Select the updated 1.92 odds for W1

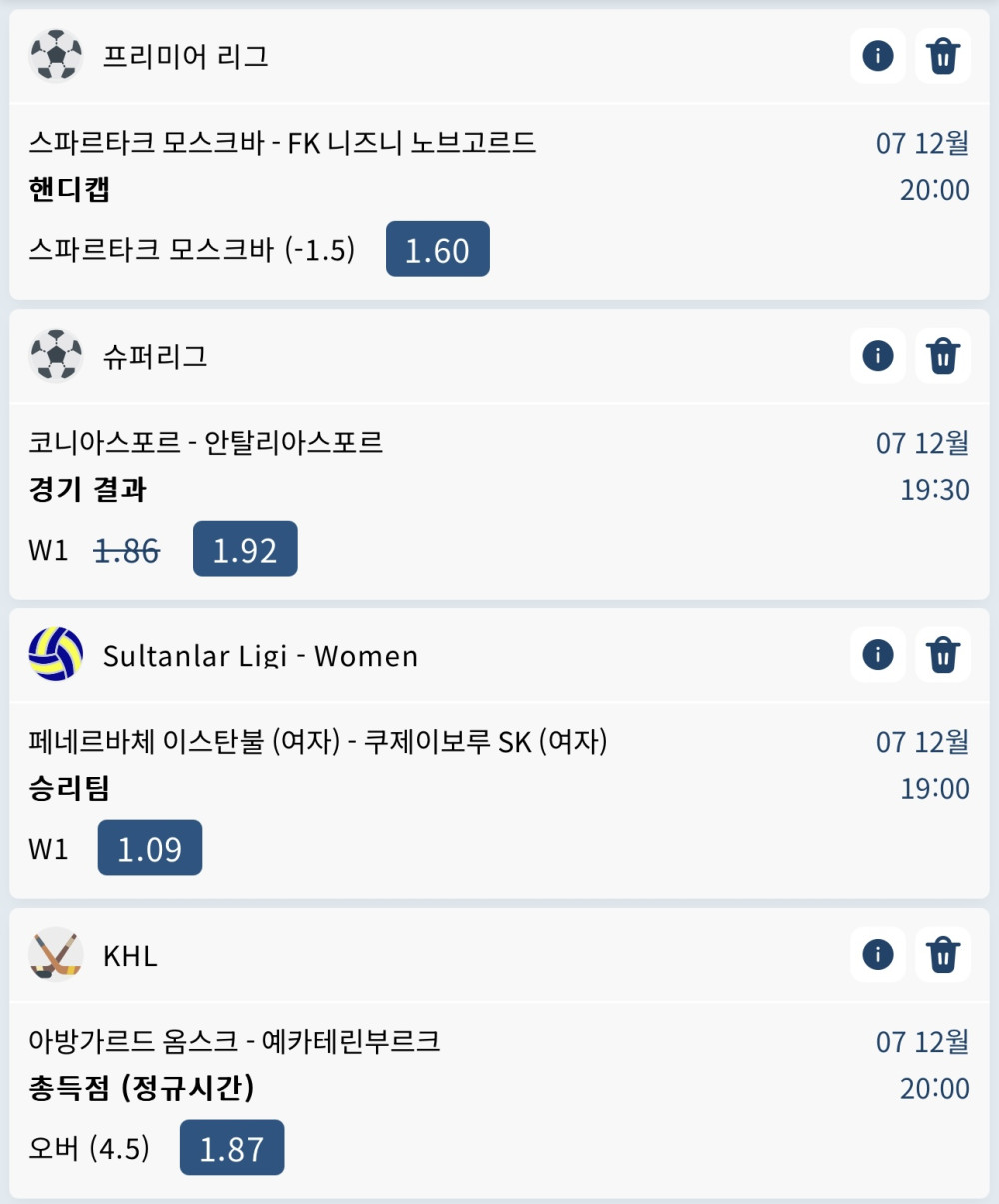[x=245, y=549]
